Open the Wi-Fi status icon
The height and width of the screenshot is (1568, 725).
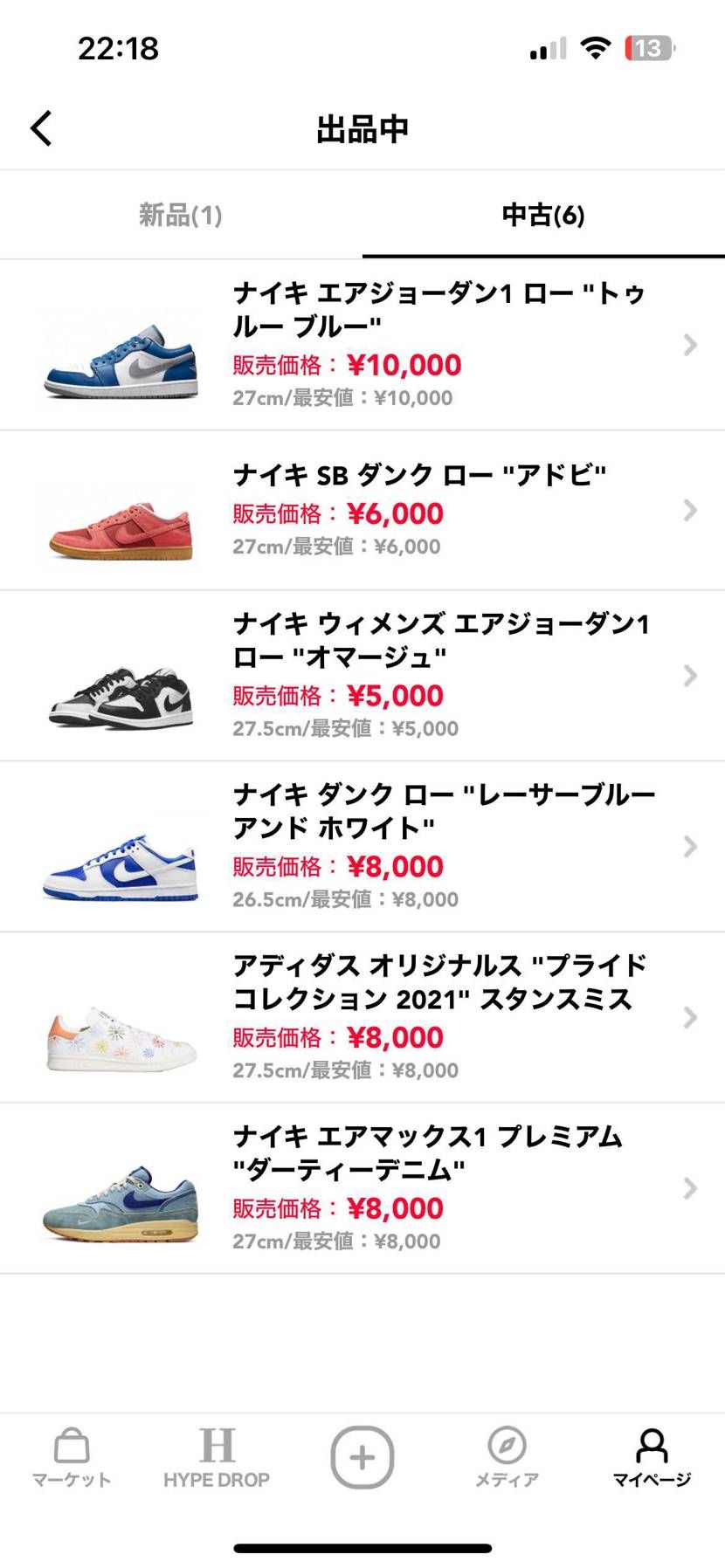tap(595, 48)
